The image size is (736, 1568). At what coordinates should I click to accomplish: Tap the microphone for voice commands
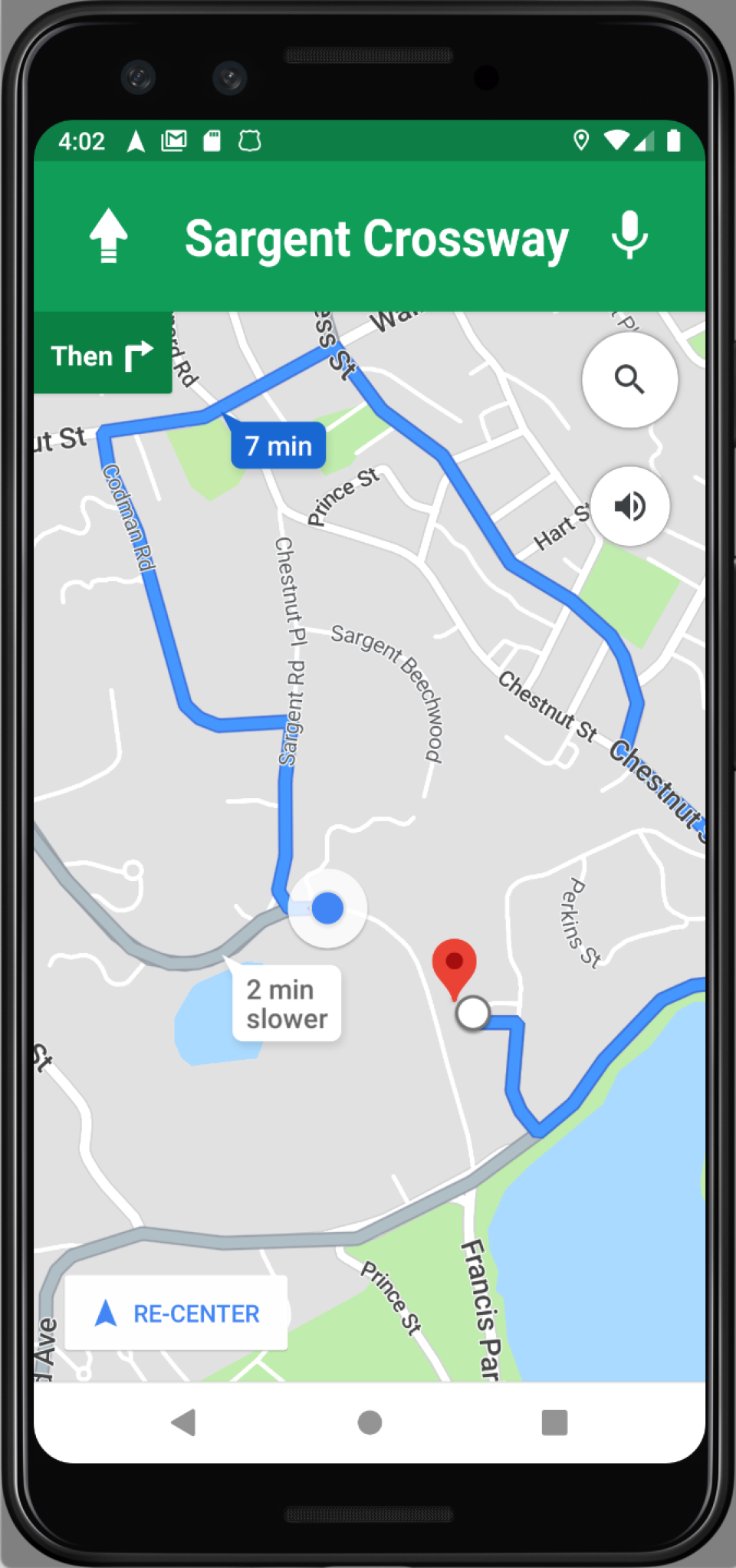[x=629, y=236]
